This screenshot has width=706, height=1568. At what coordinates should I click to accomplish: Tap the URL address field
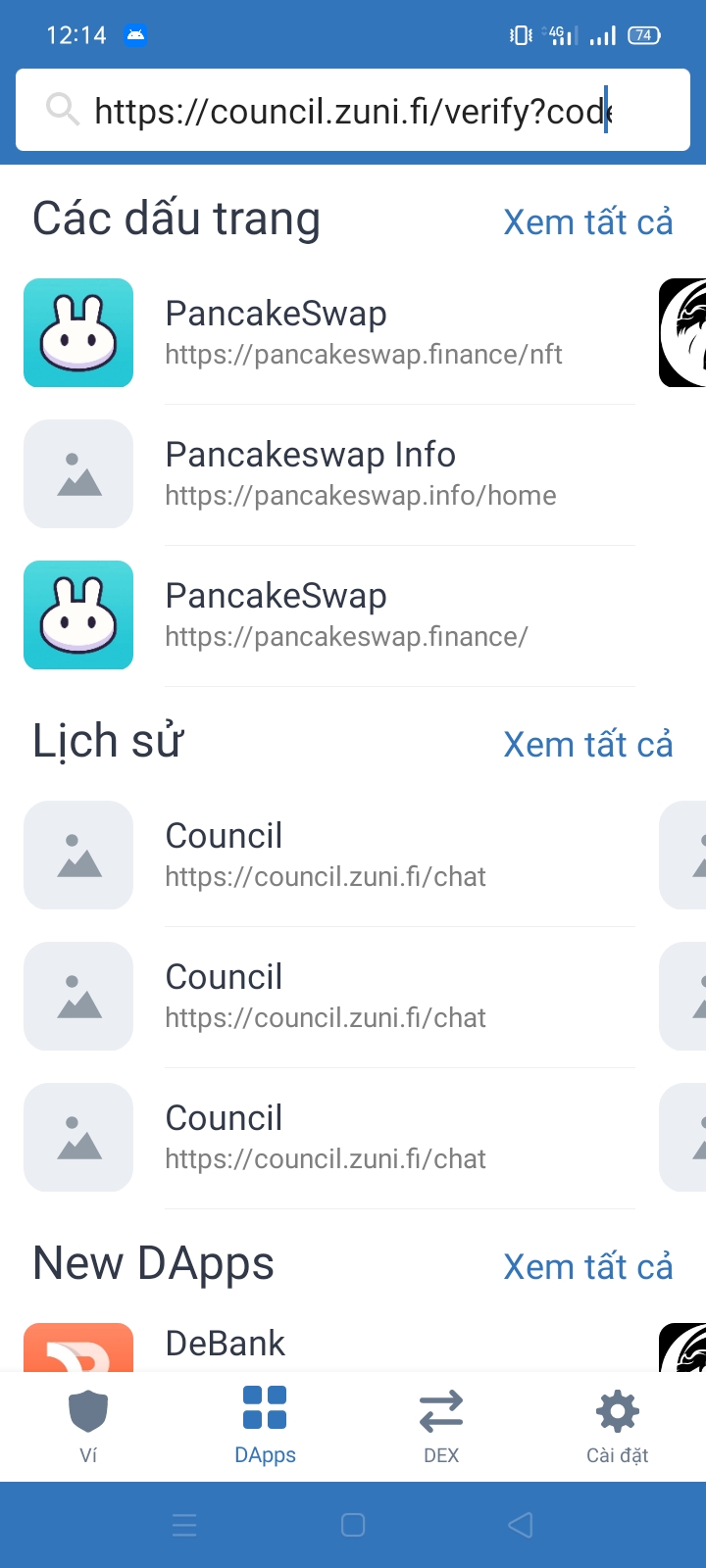(353, 111)
